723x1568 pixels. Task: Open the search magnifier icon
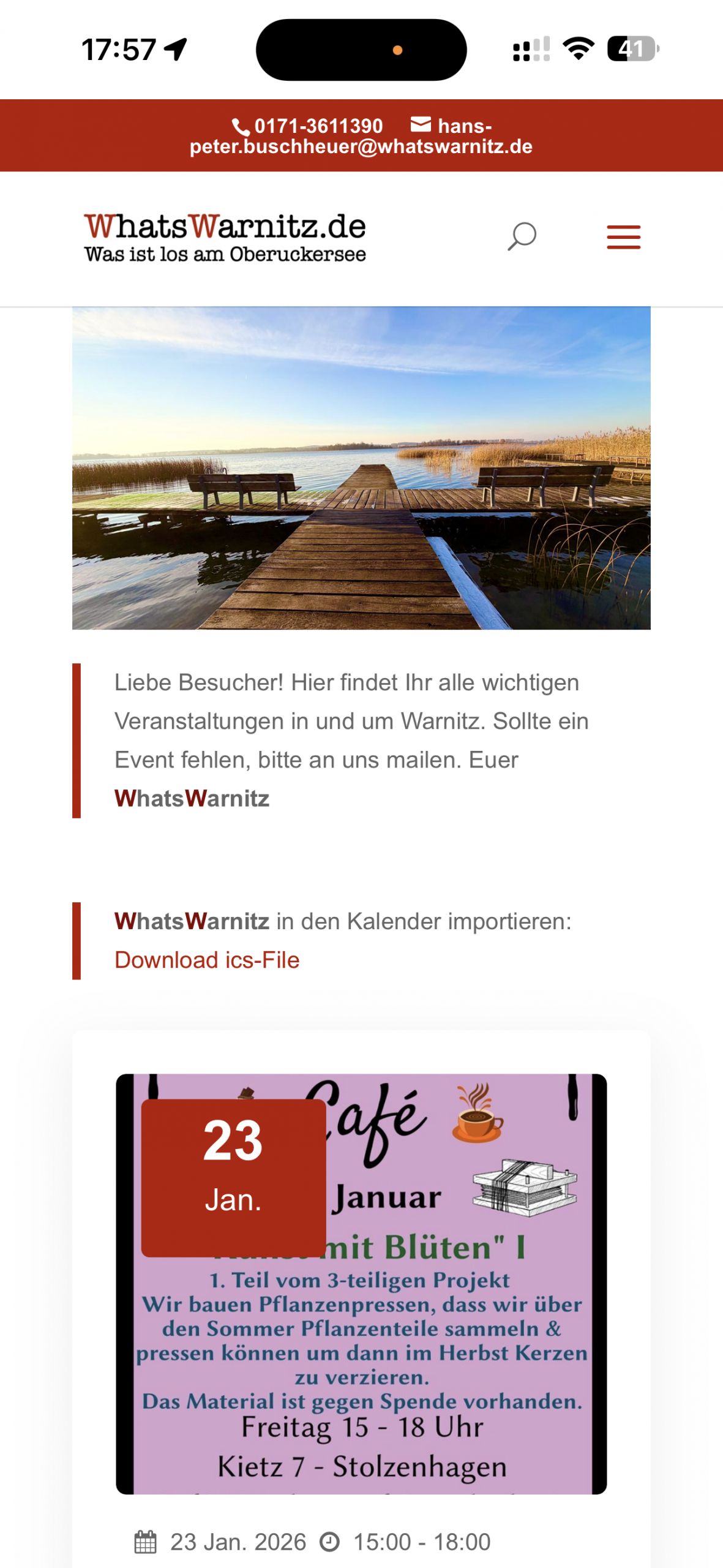pos(522,236)
